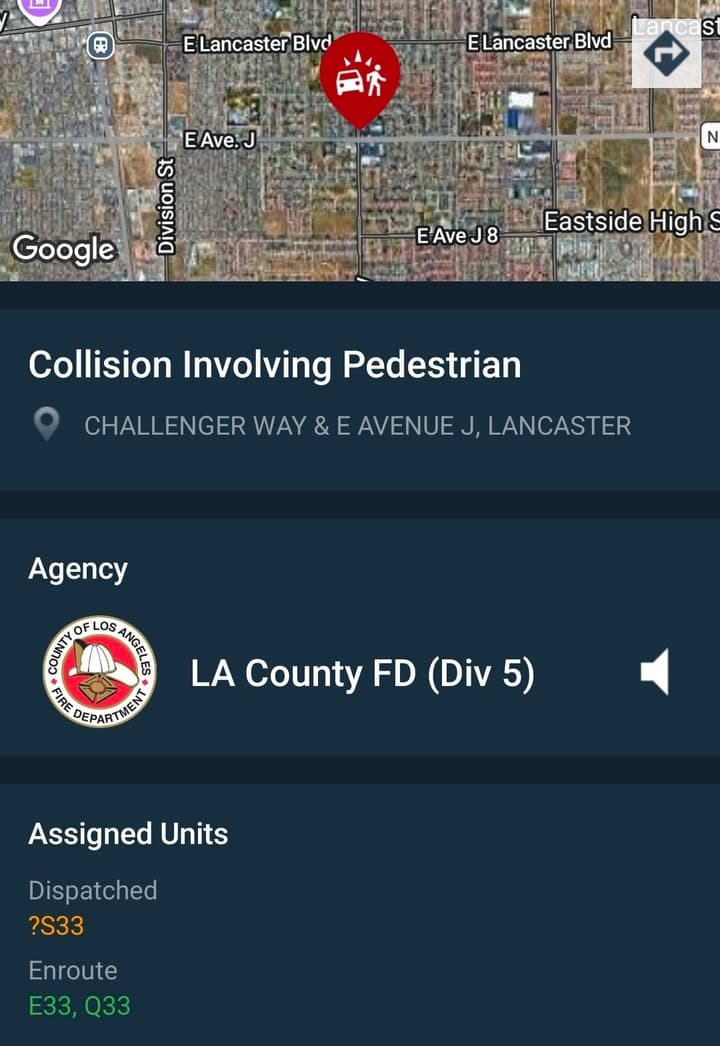Expand the Assigned Units section
This screenshot has width=720, height=1046.
coord(129,833)
